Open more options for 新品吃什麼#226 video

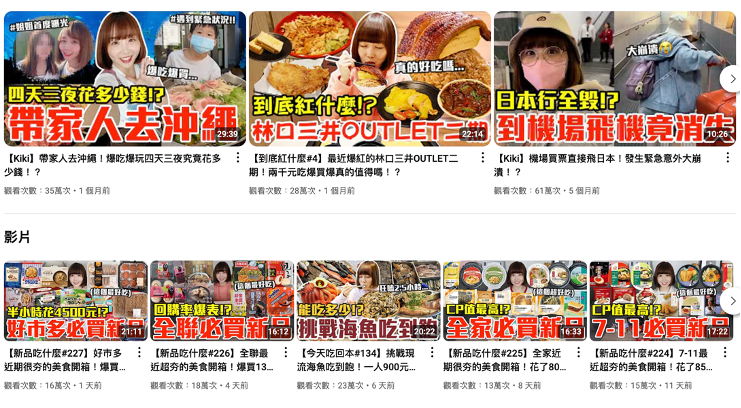pyautogui.click(x=285, y=354)
